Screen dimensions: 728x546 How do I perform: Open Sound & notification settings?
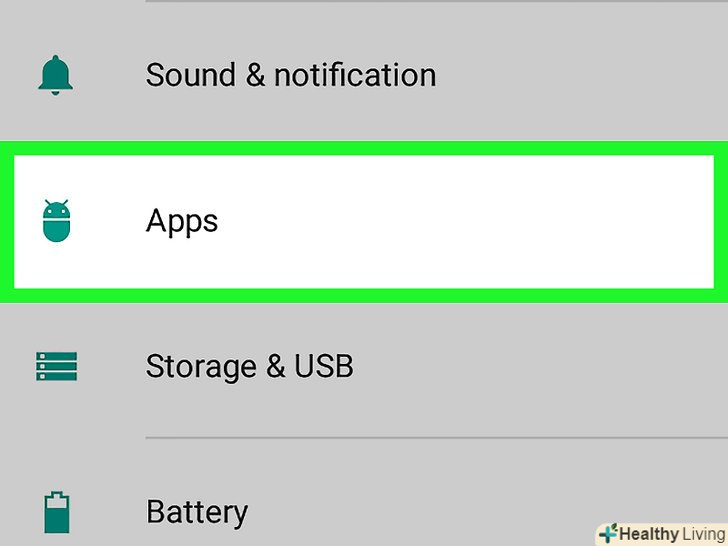coord(290,75)
